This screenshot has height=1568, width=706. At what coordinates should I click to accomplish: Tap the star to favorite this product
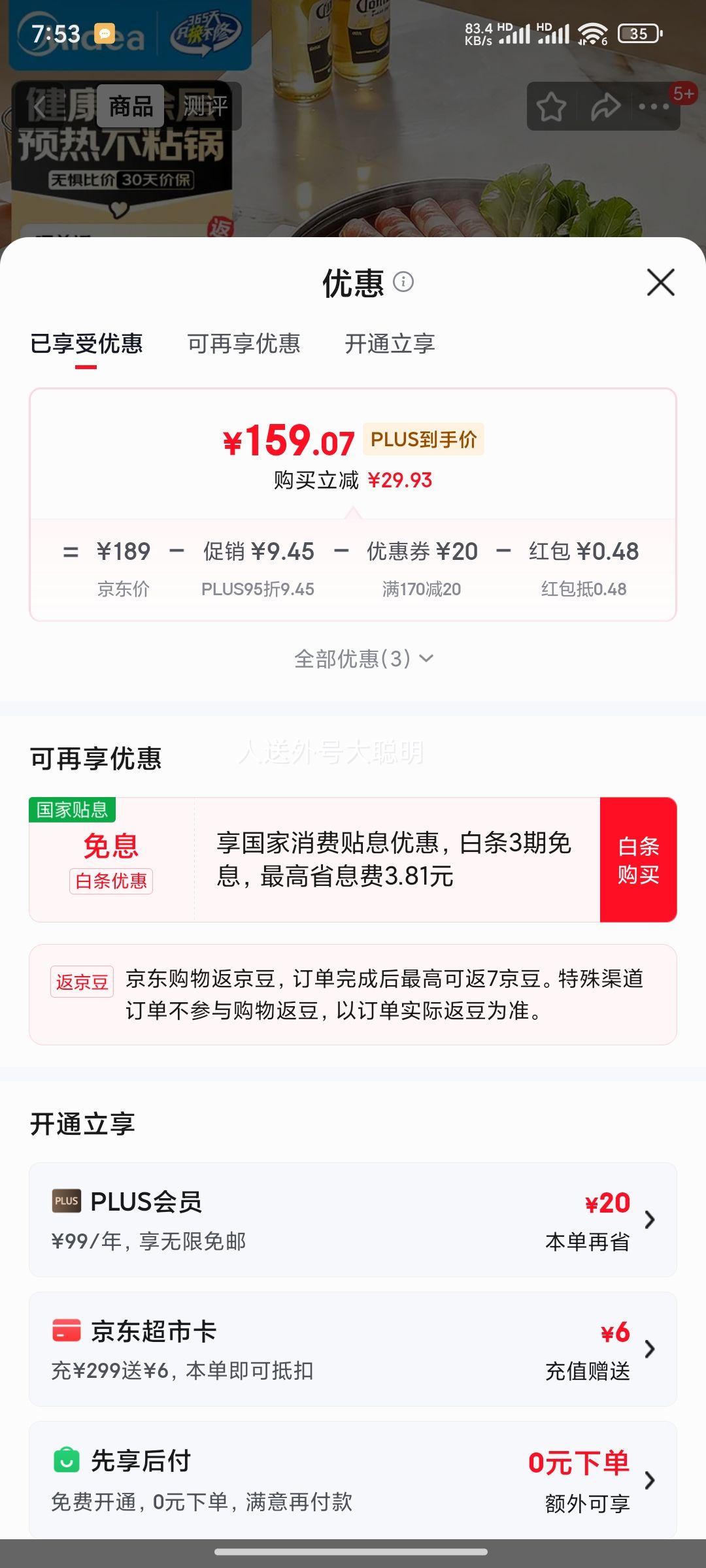coord(551,105)
